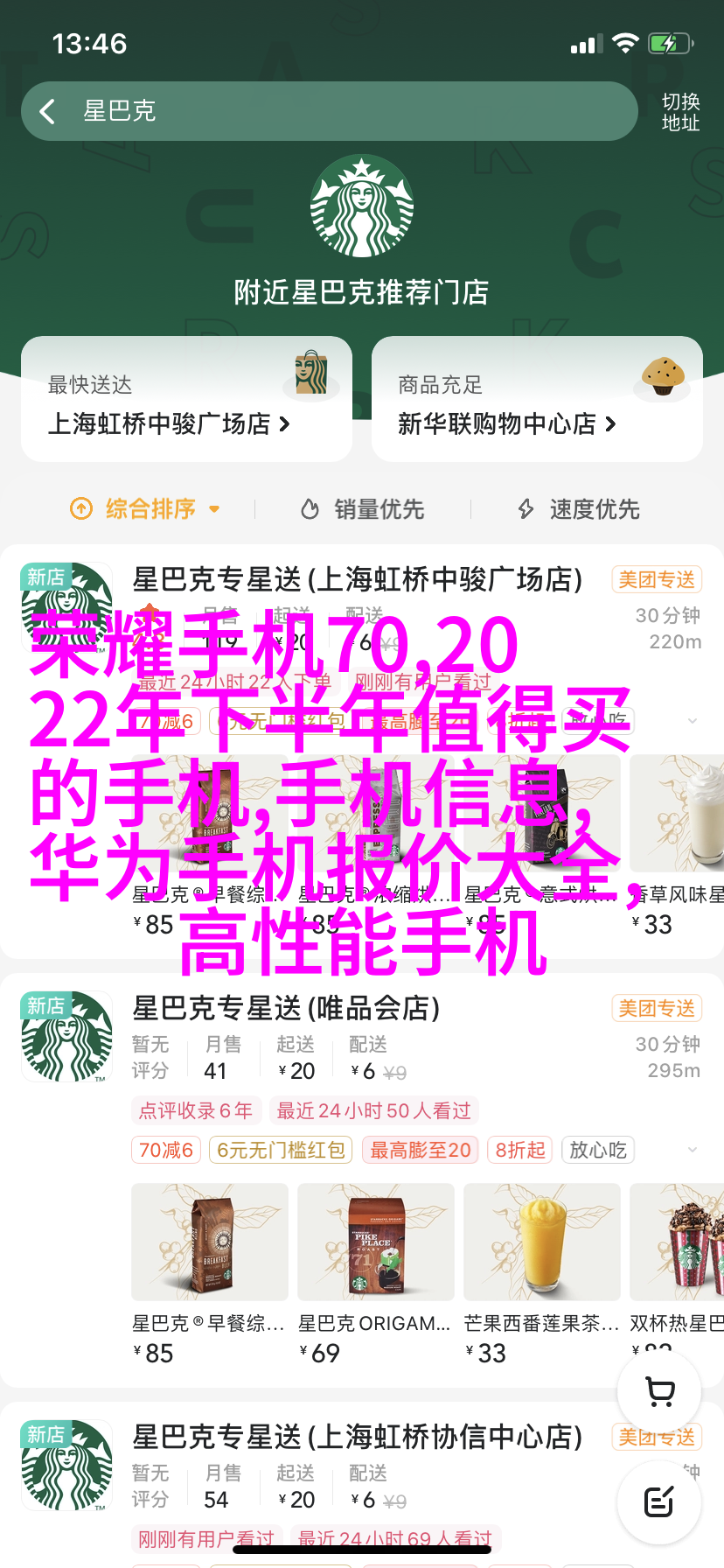This screenshot has width=724, height=1568.
Task: Open the 新华联购物中心店 recommended card
Action: (x=537, y=399)
